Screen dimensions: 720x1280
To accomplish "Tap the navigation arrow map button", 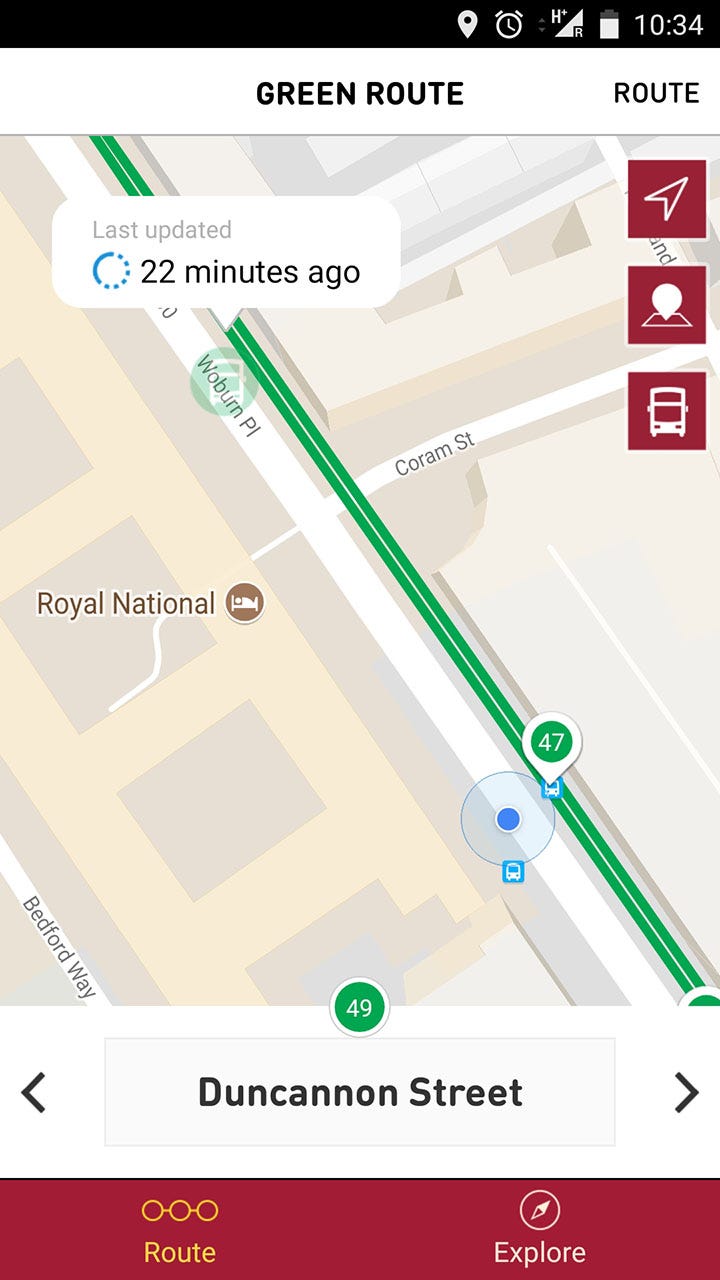I will (666, 199).
